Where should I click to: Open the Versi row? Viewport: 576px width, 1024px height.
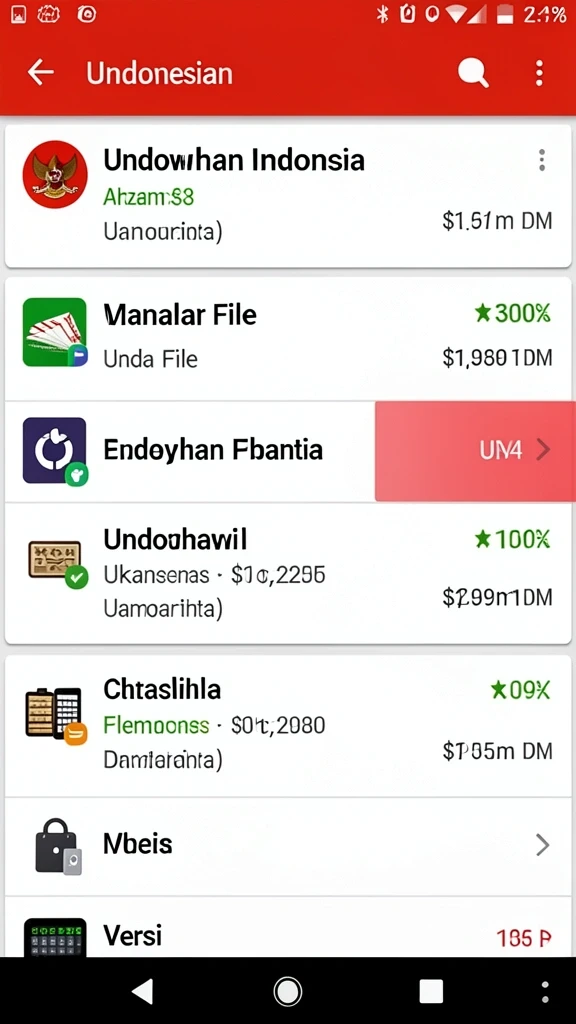(288, 927)
